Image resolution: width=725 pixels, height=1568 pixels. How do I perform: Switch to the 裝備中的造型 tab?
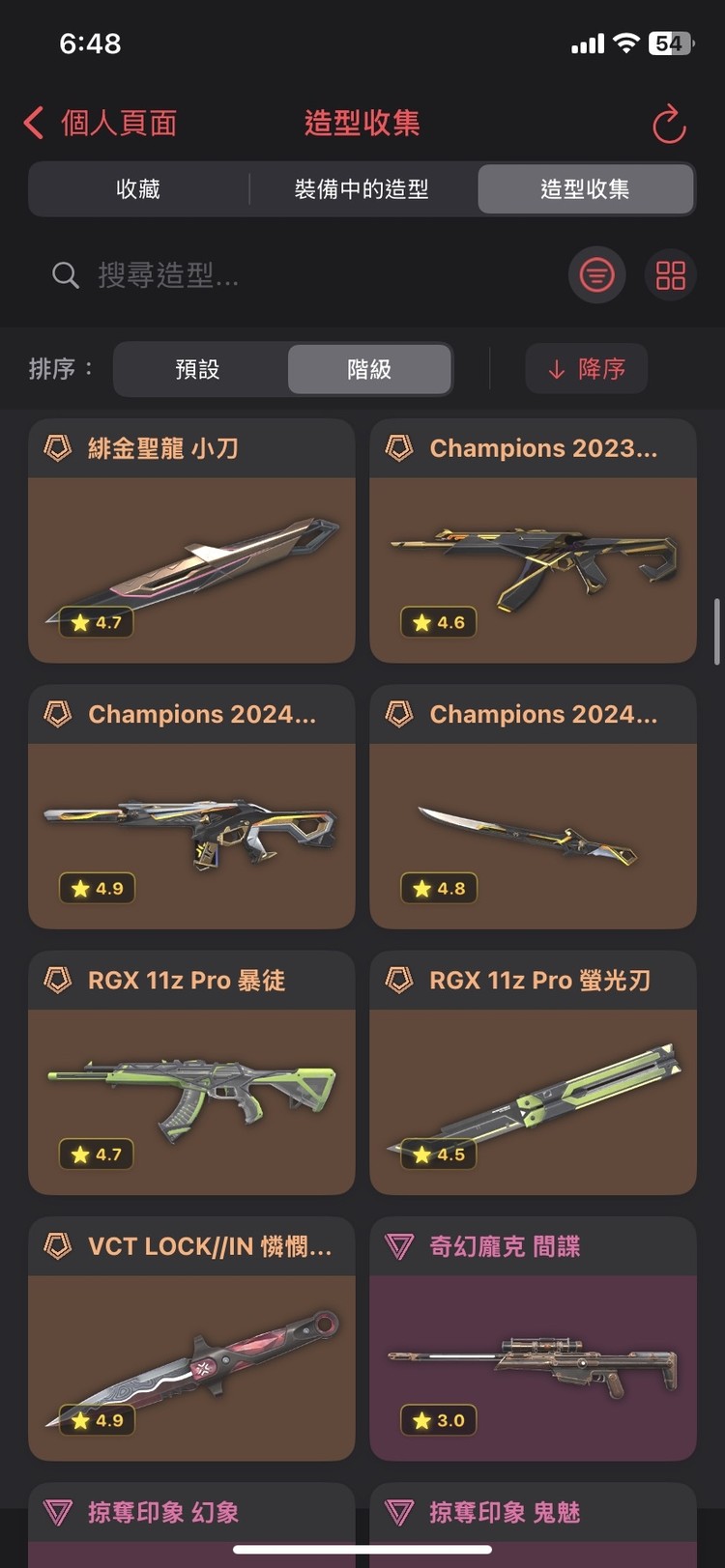pos(362,188)
